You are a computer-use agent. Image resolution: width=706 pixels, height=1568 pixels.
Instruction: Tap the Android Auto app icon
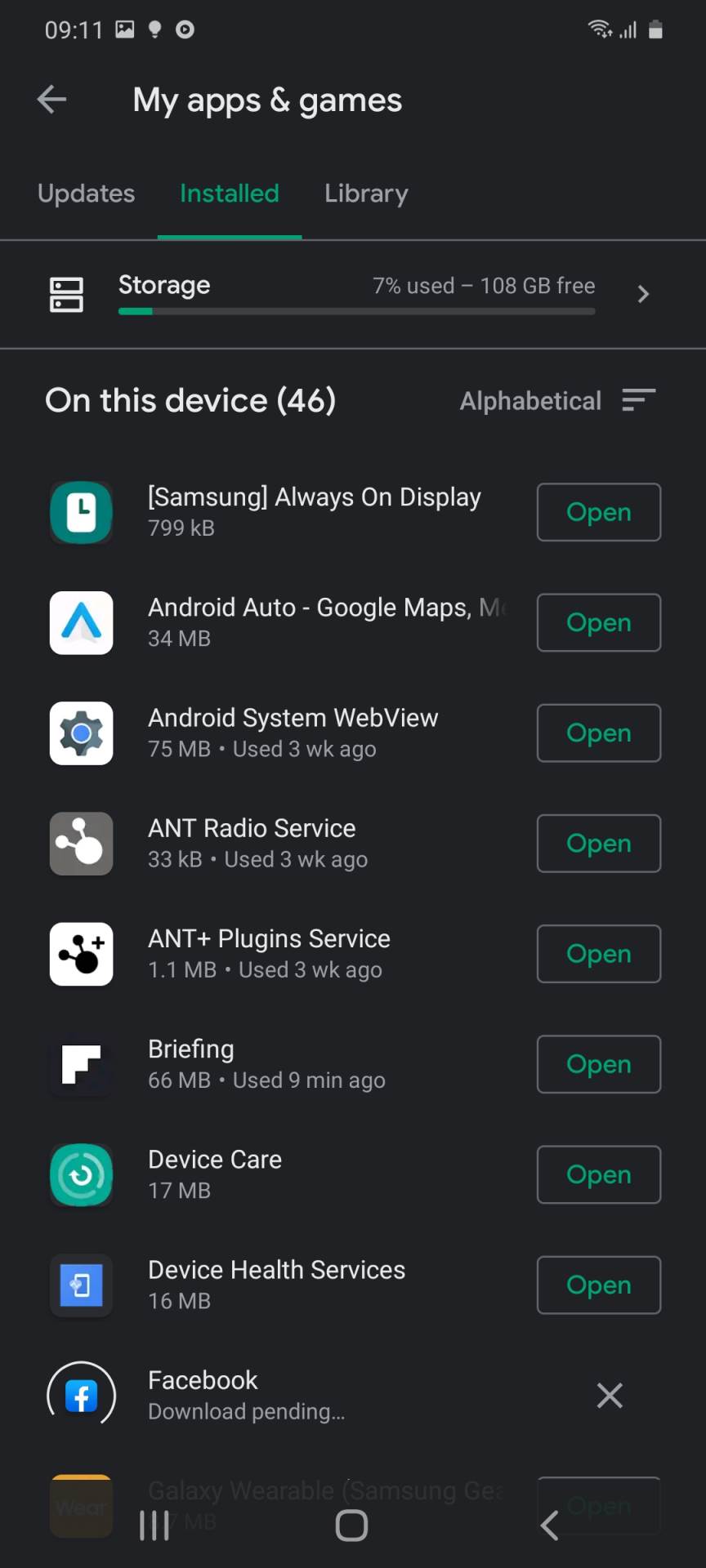tap(81, 623)
